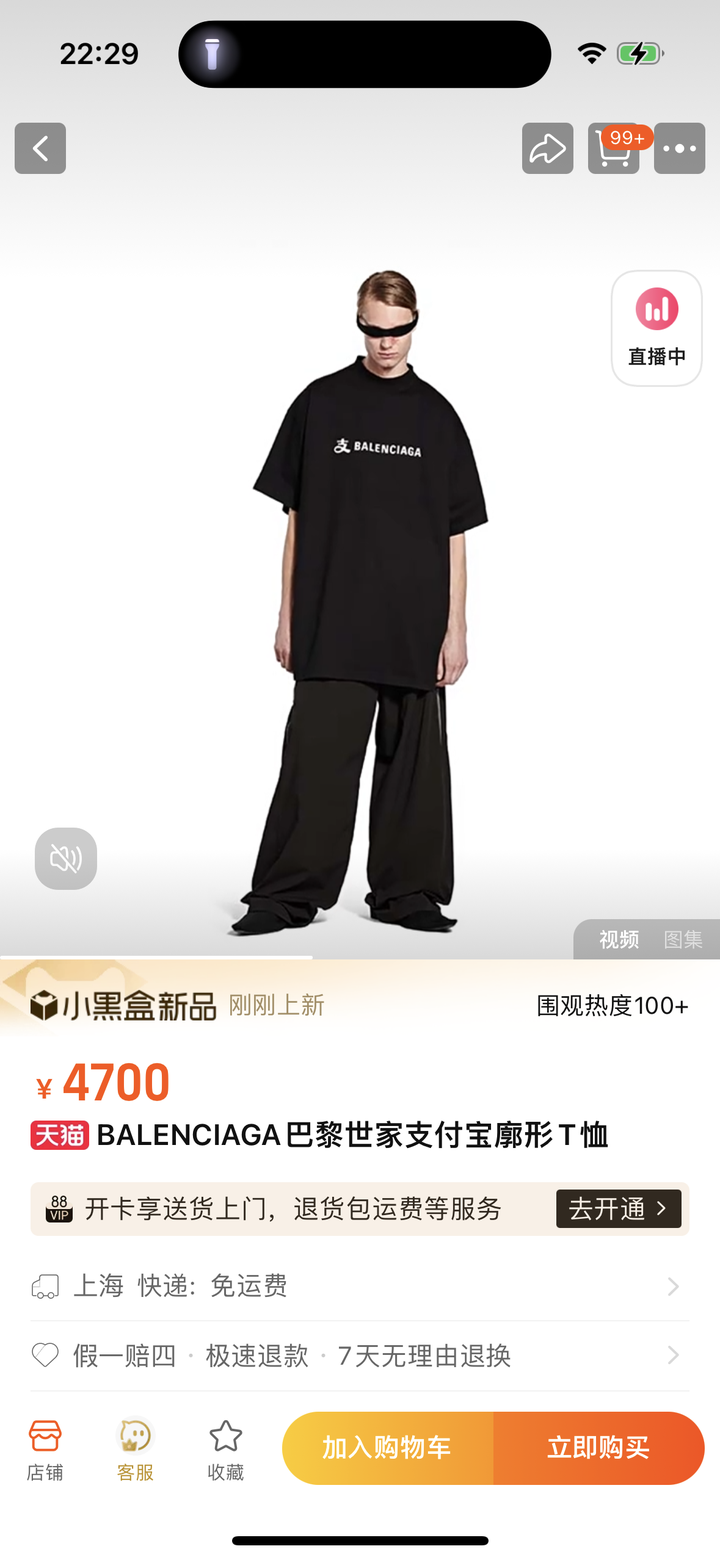
Task: Share this Balenciaga product
Action: 547,149
